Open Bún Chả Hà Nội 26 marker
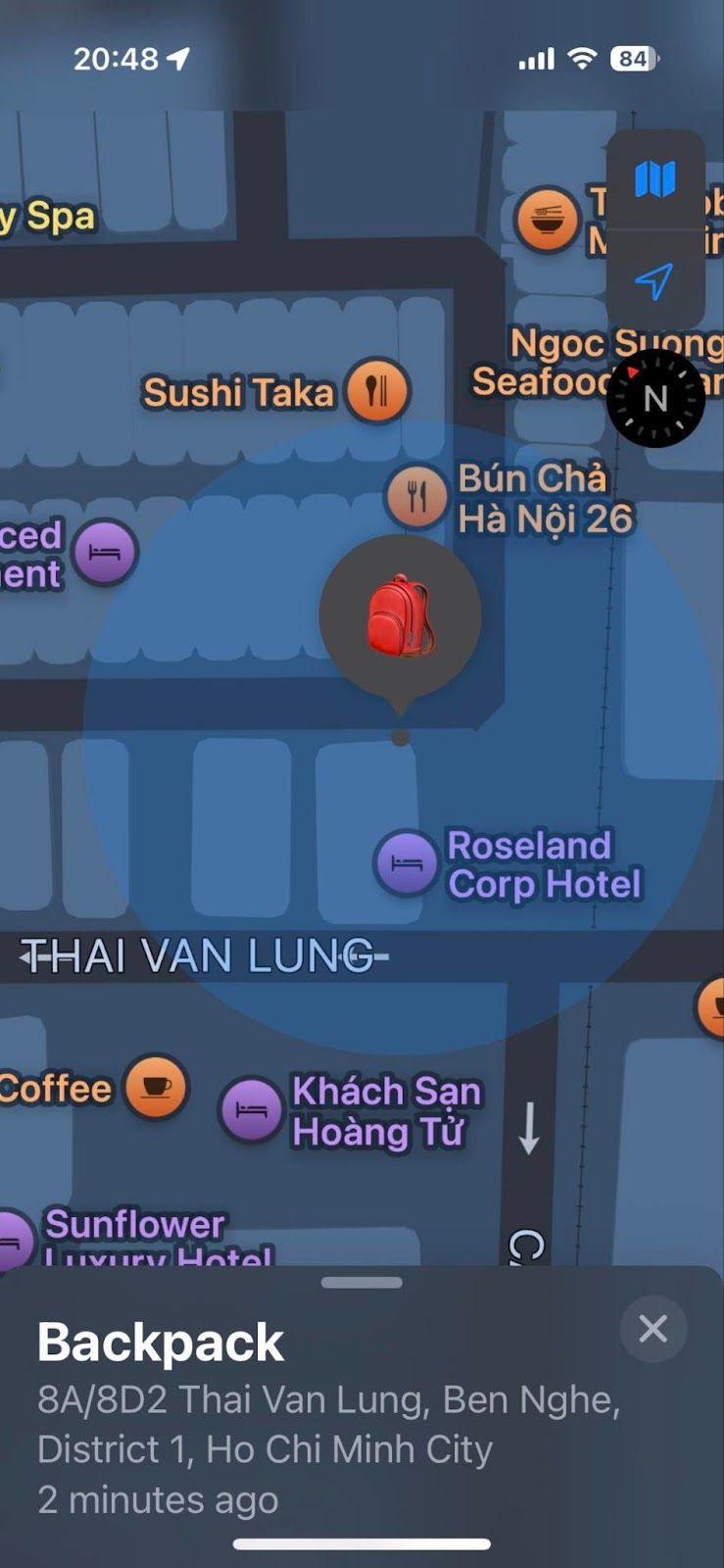 [x=417, y=497]
